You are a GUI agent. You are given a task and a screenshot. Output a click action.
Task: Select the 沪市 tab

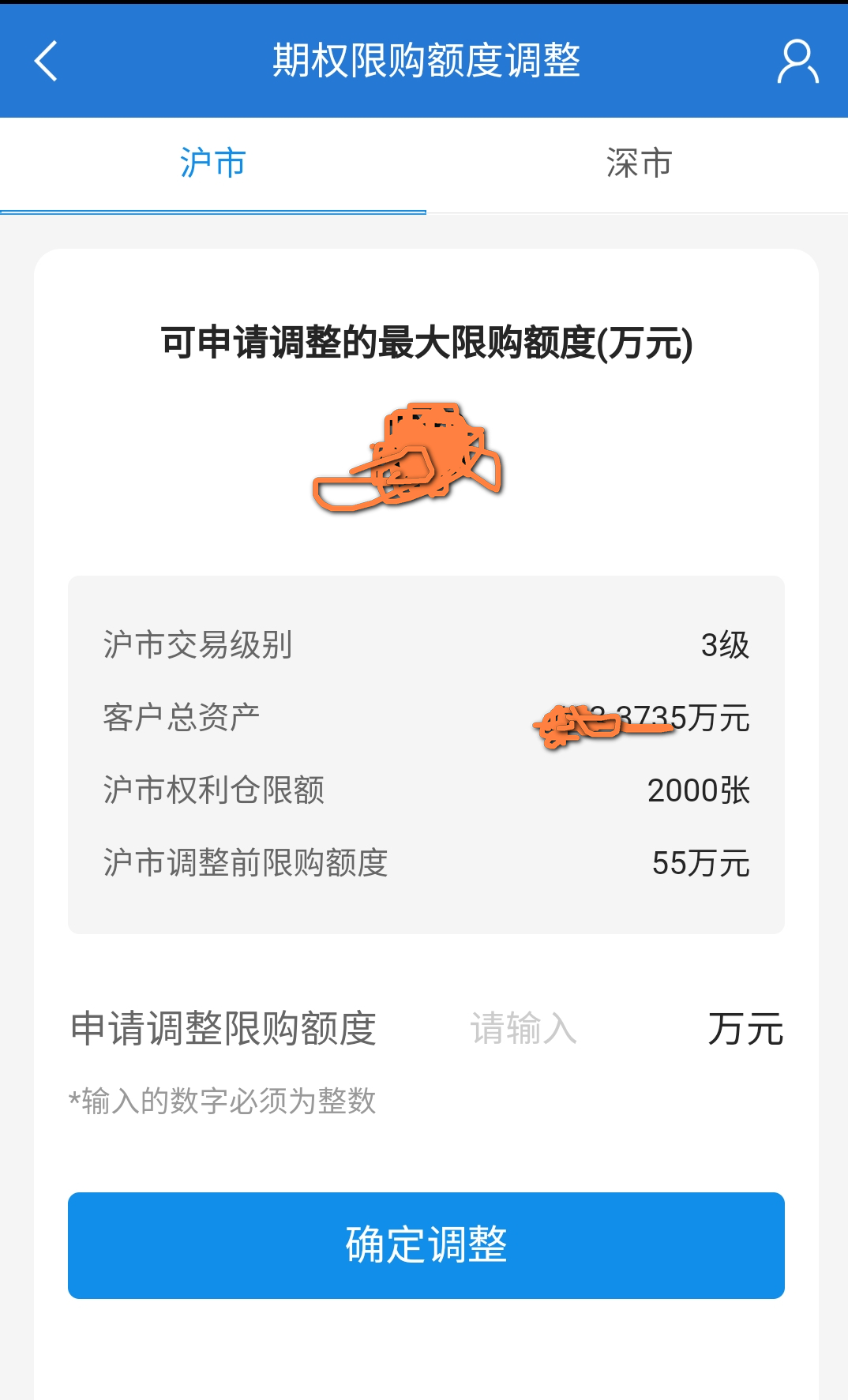click(212, 163)
